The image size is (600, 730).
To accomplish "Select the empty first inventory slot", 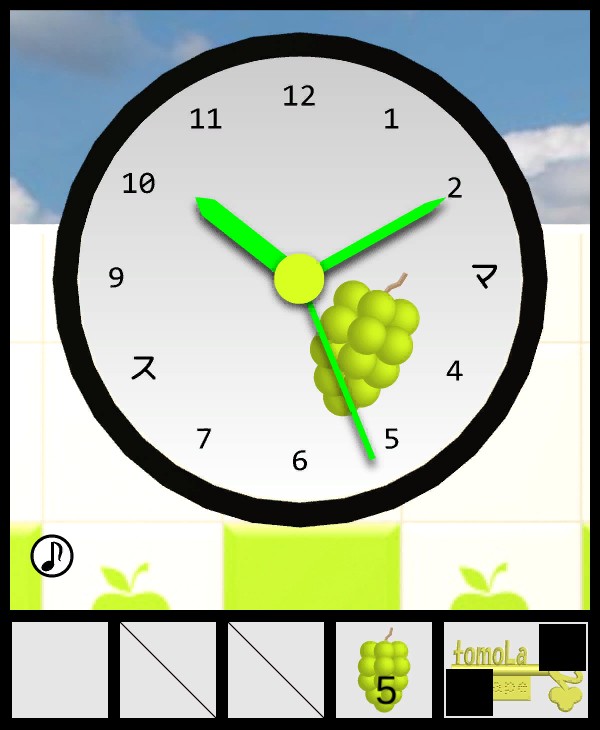I will (60, 670).
